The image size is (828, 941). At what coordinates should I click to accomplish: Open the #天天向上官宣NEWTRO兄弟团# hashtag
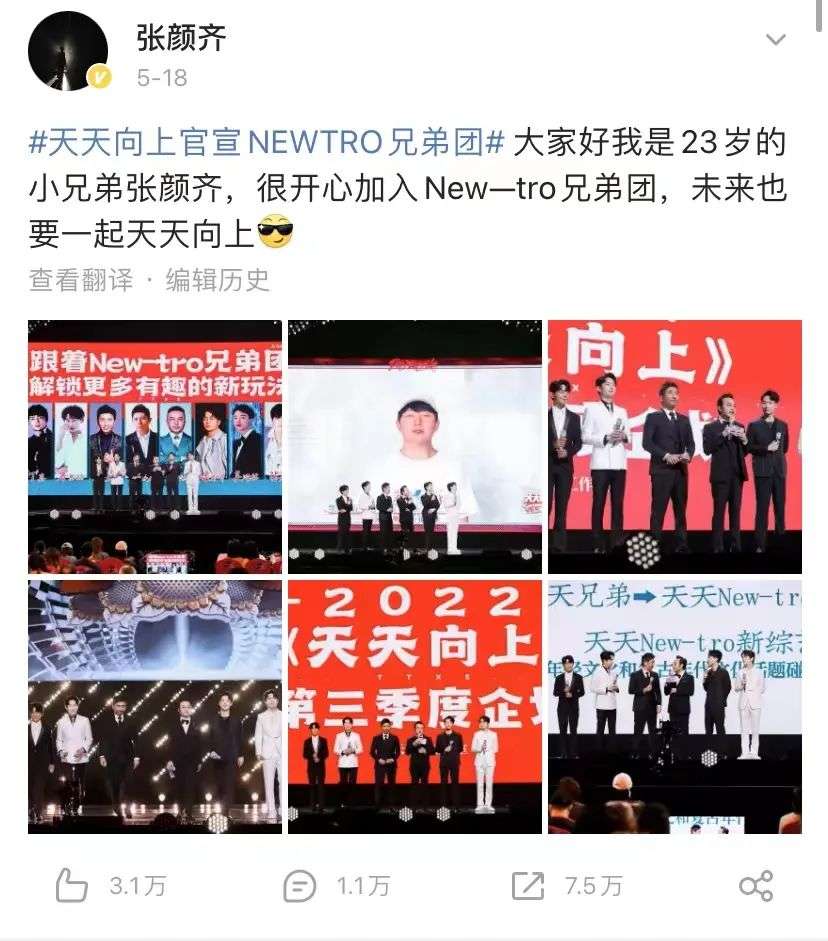click(x=266, y=143)
